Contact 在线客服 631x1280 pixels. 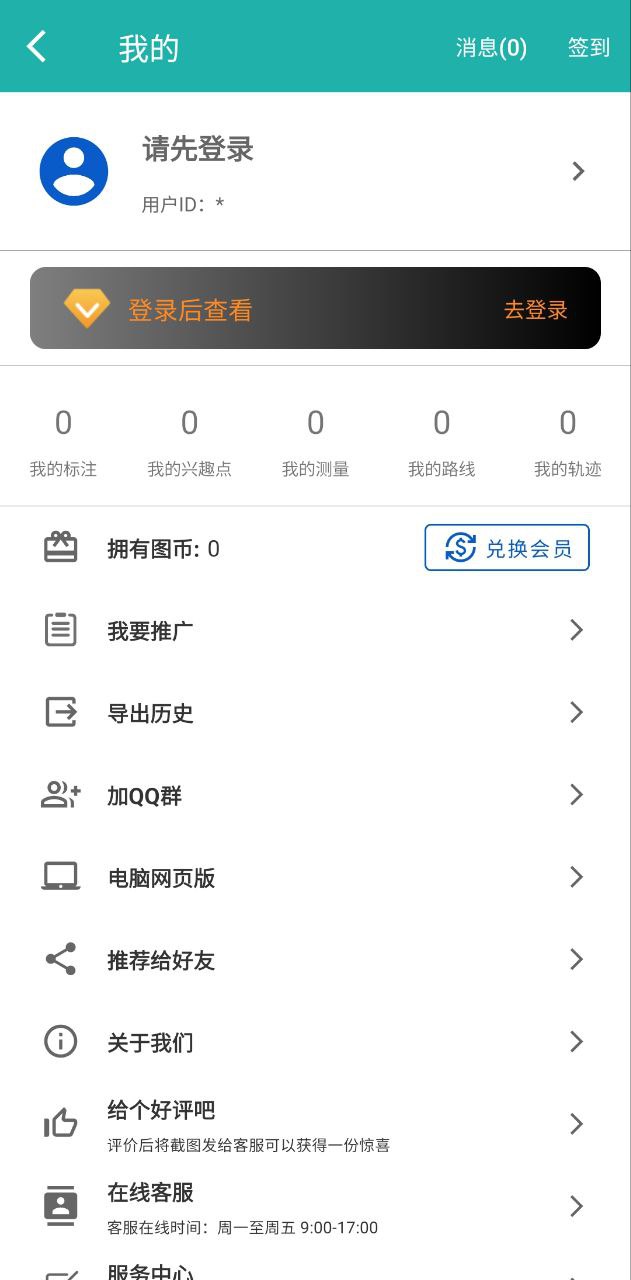point(315,1207)
